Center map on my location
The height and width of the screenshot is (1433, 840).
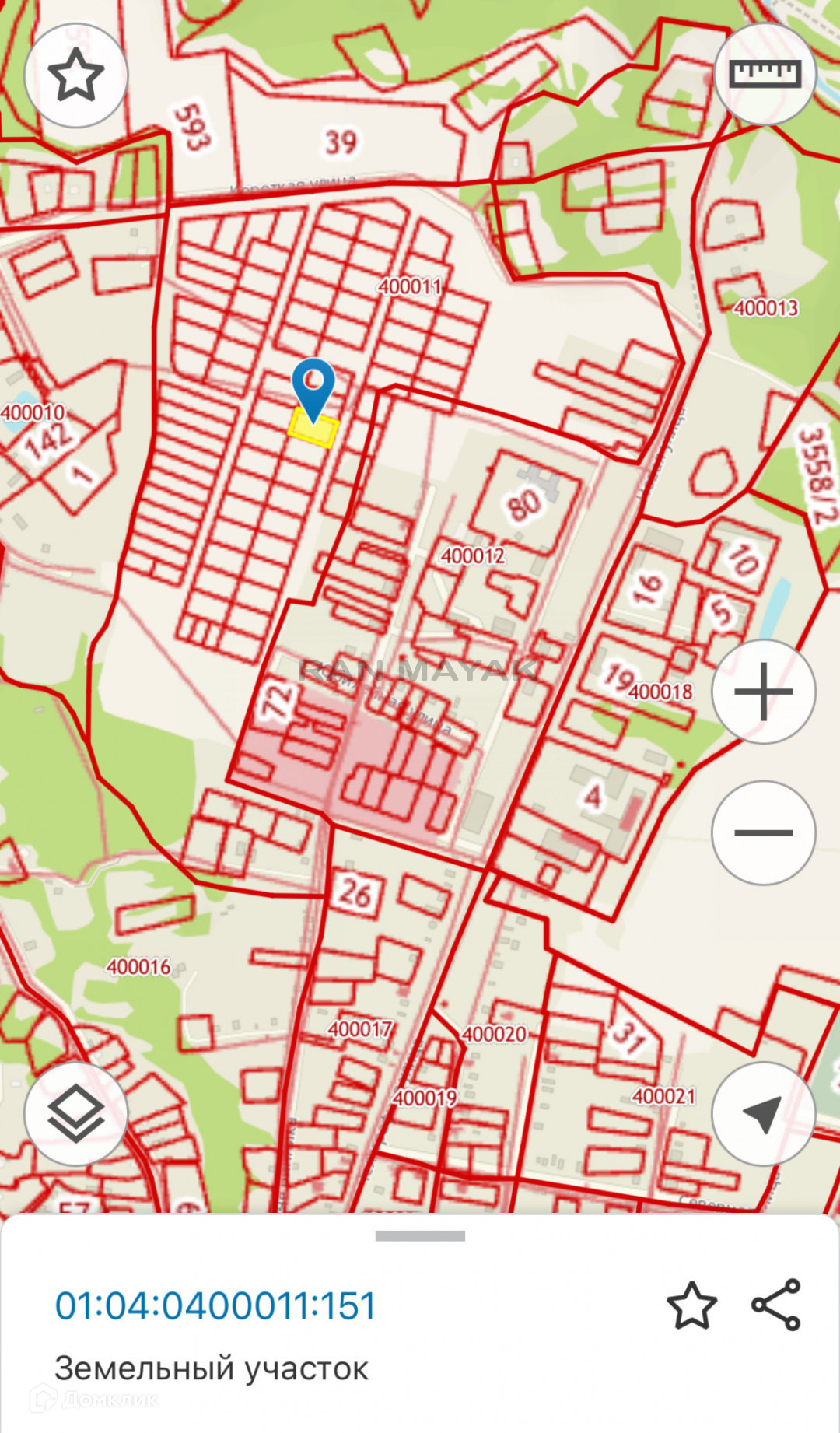coord(763,1113)
